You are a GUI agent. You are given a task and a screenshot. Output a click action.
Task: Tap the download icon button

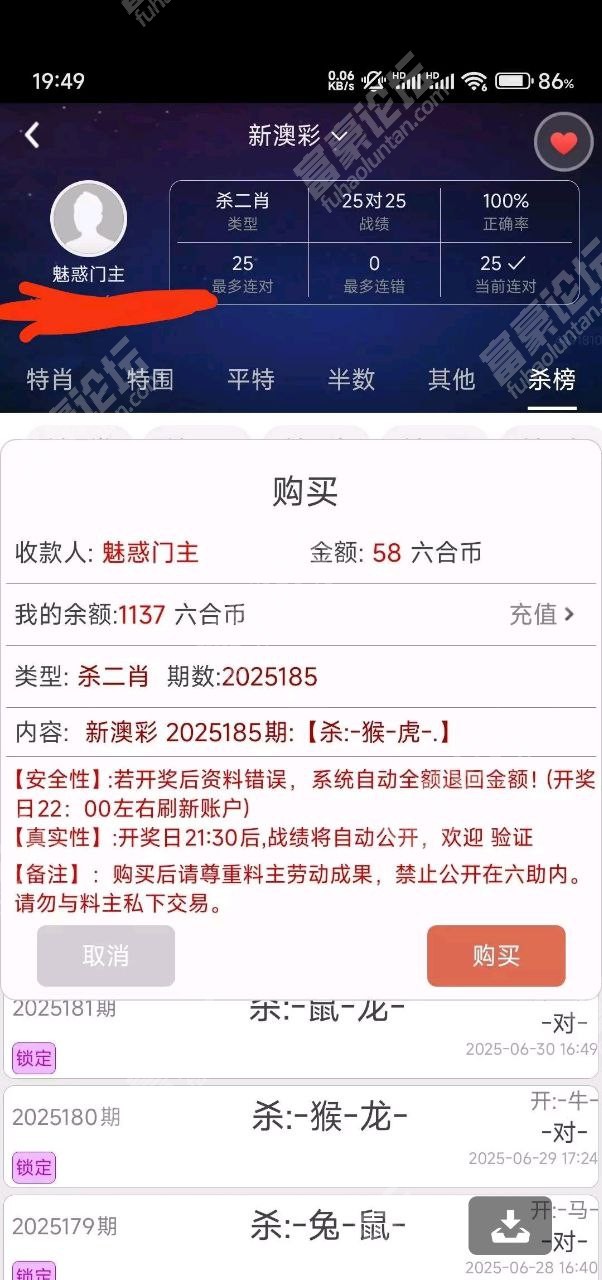coord(509,1225)
